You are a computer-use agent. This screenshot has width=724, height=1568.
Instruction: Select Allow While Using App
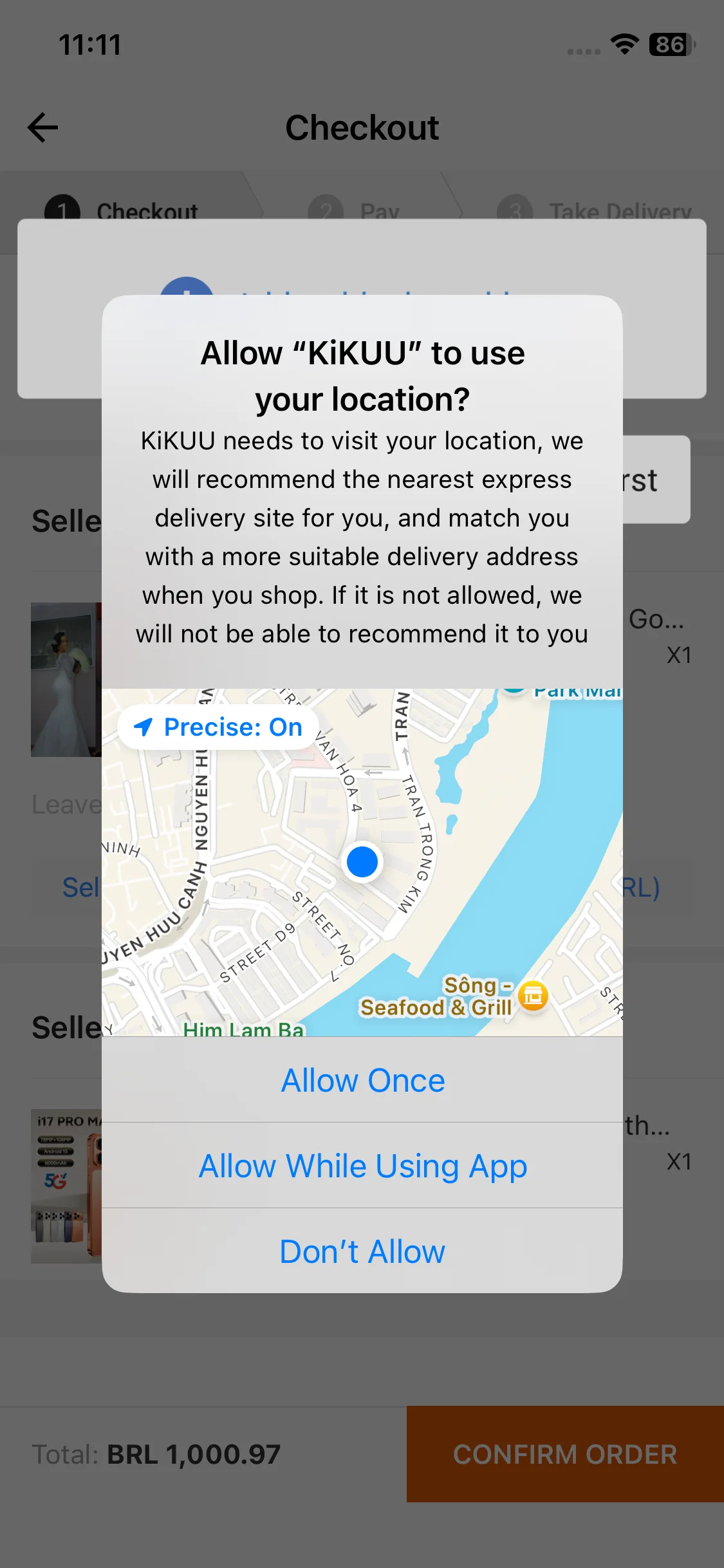(362, 1166)
